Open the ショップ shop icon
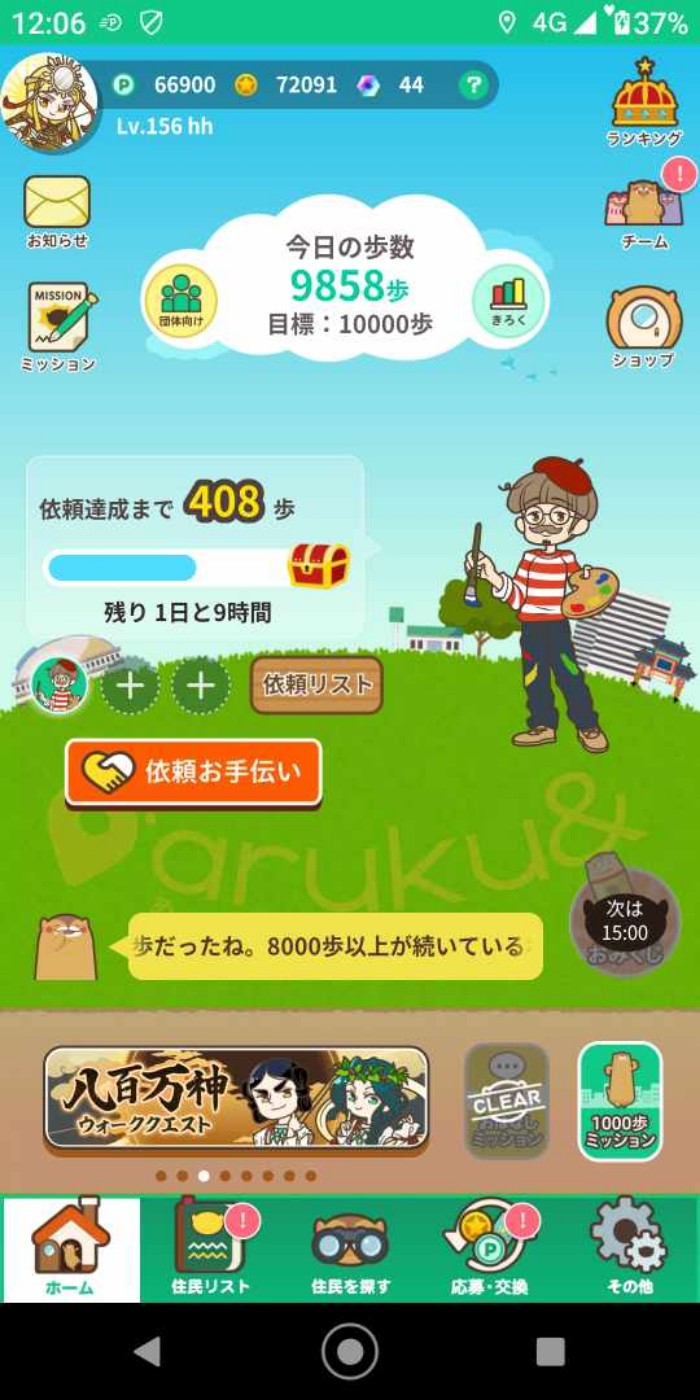The width and height of the screenshot is (700, 1400). 644,326
